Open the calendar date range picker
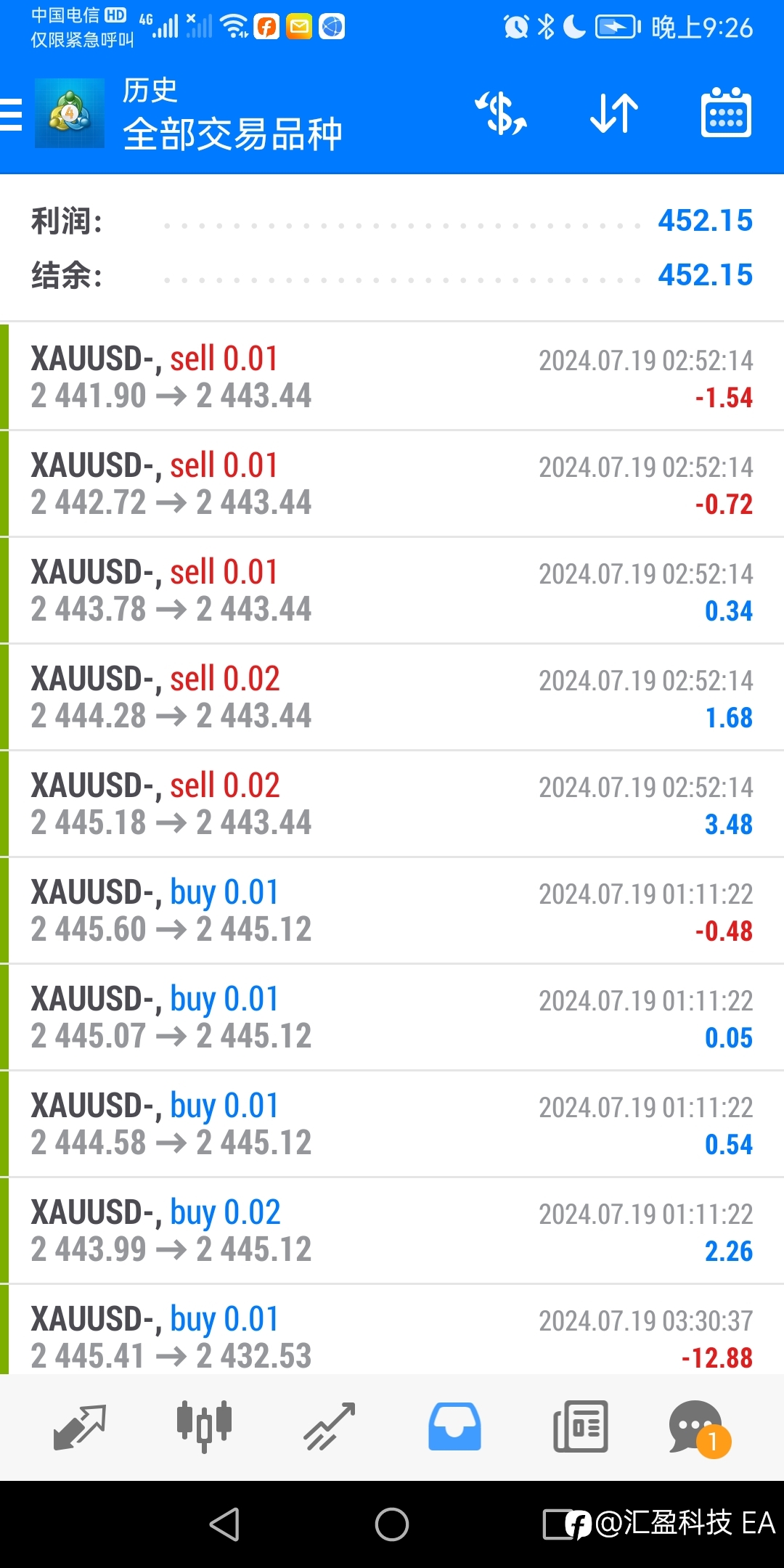This screenshot has width=784, height=1568. pyautogui.click(x=726, y=113)
